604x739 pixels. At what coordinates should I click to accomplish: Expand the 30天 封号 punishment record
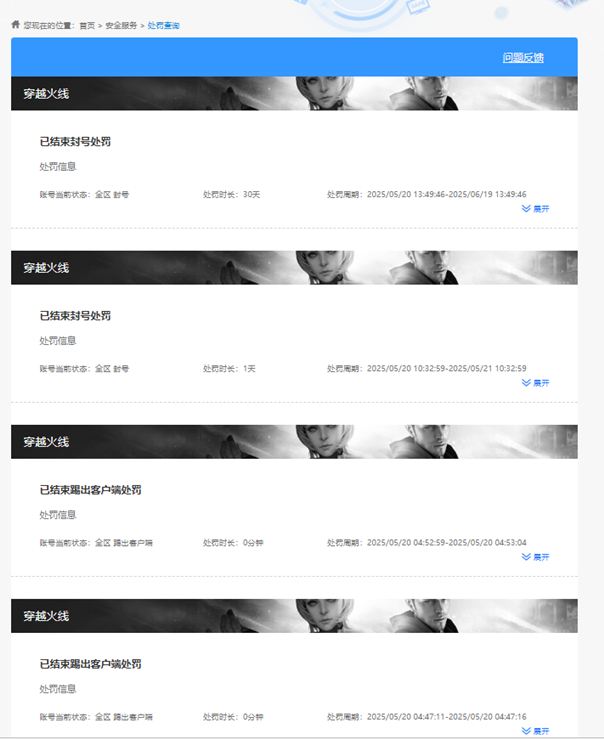pyautogui.click(x=535, y=209)
